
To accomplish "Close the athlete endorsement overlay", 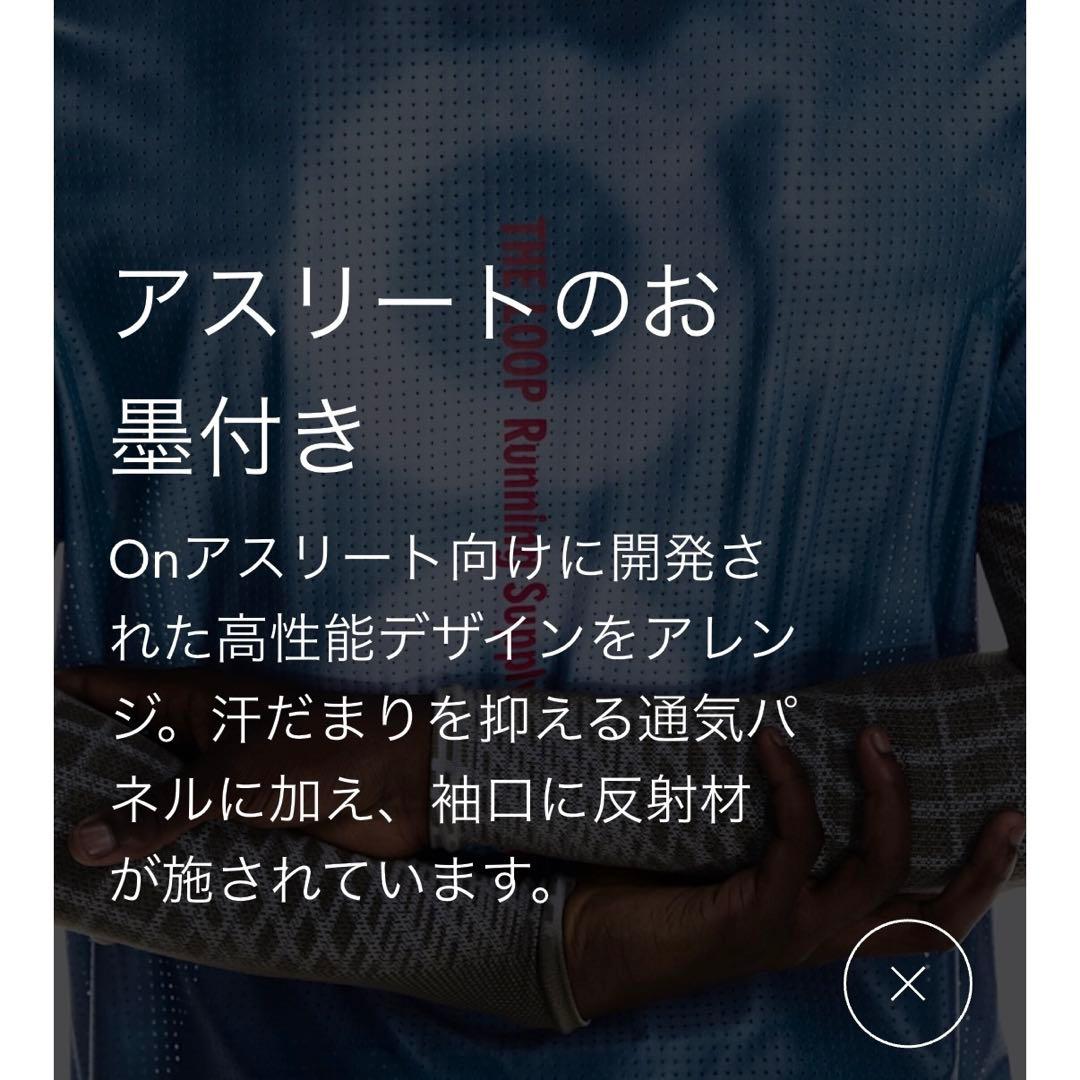I will pyautogui.click(x=908, y=986).
